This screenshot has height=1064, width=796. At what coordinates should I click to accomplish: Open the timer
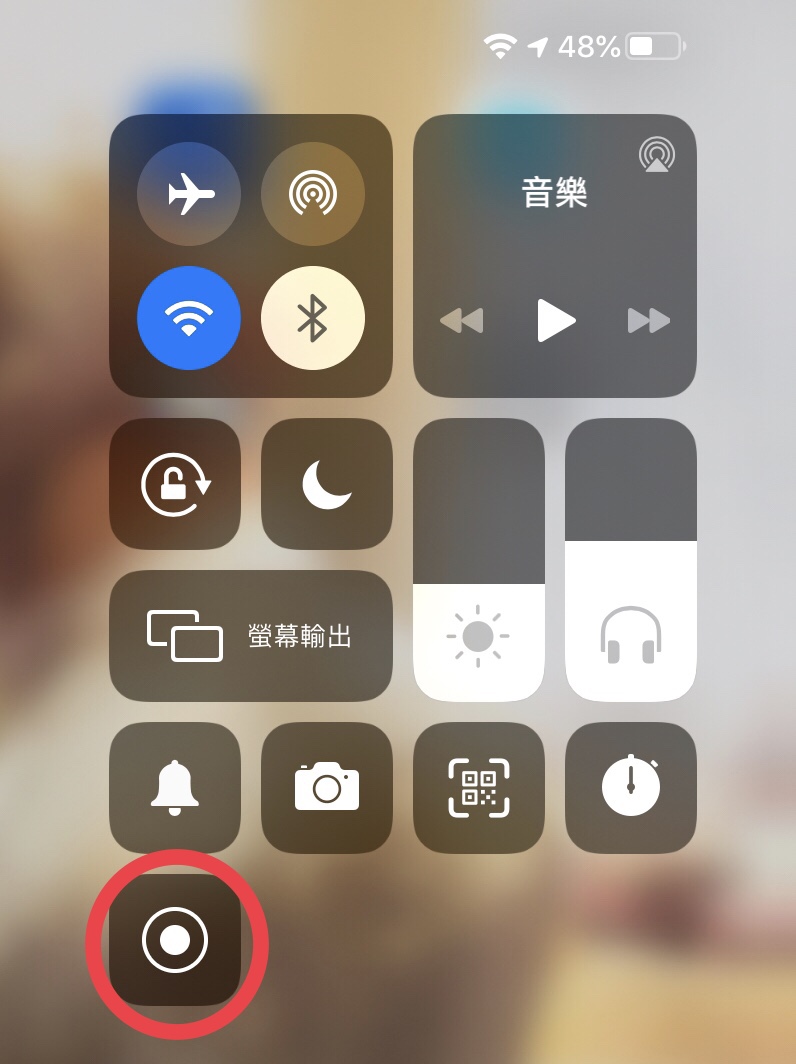[x=631, y=787]
